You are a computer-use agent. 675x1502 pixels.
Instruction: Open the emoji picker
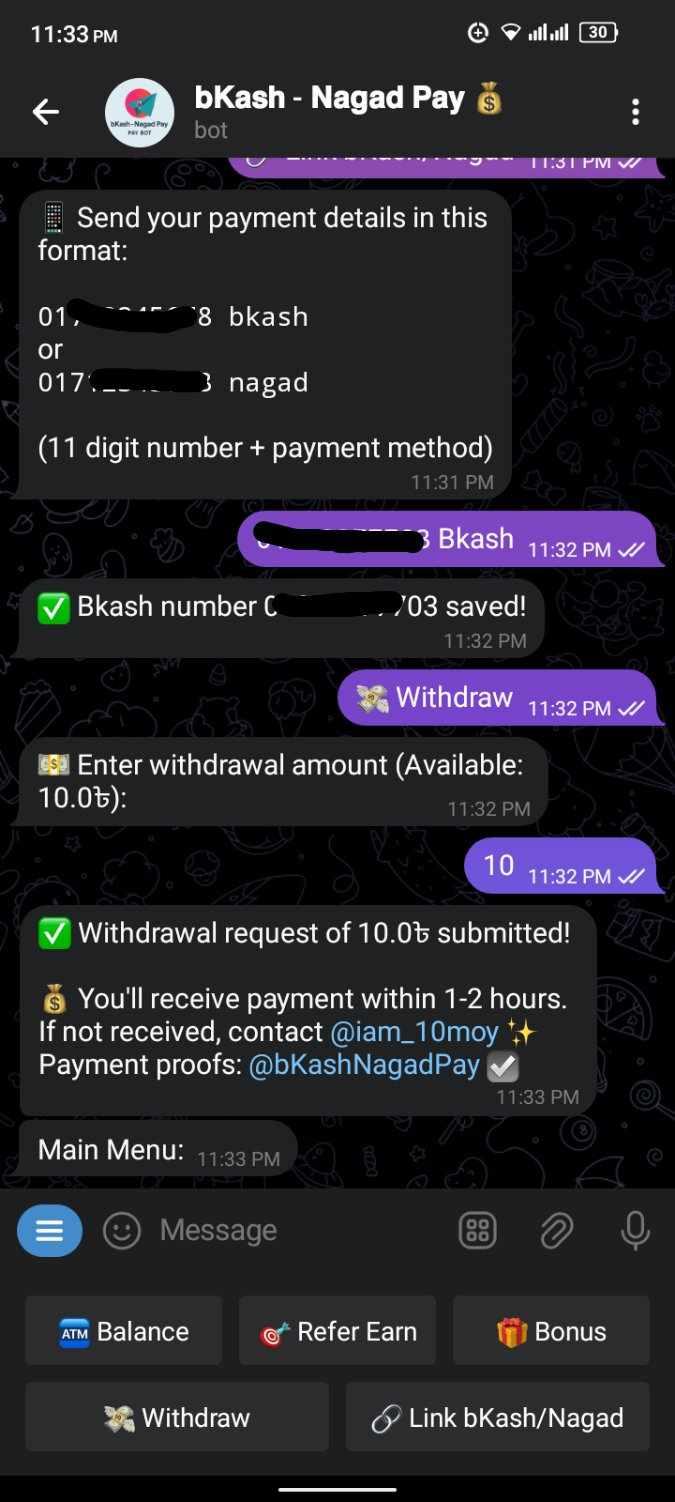(x=122, y=1231)
